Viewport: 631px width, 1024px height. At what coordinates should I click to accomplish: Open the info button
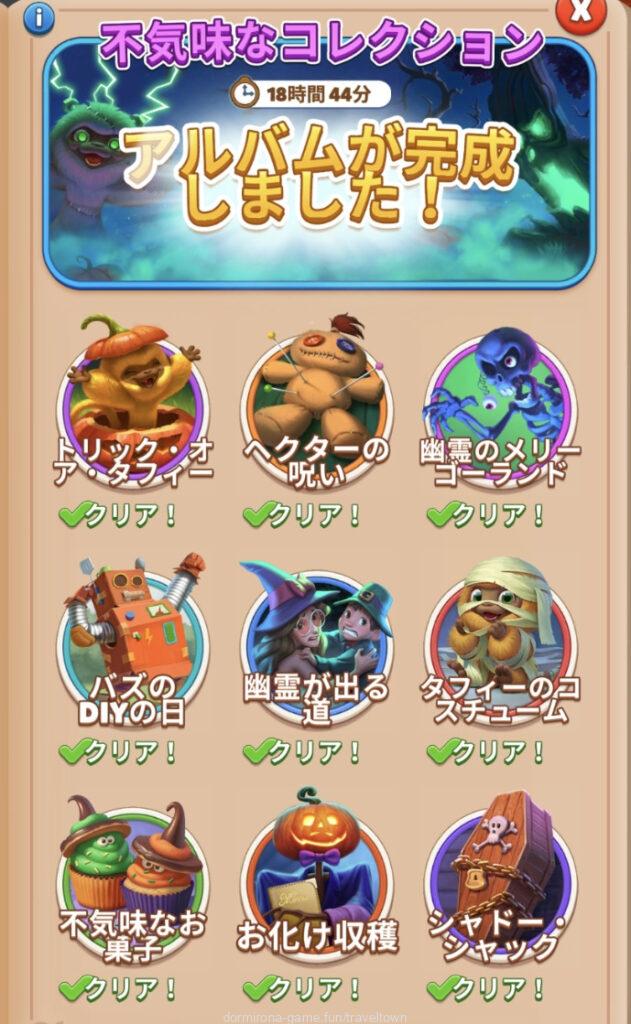tap(38, 17)
